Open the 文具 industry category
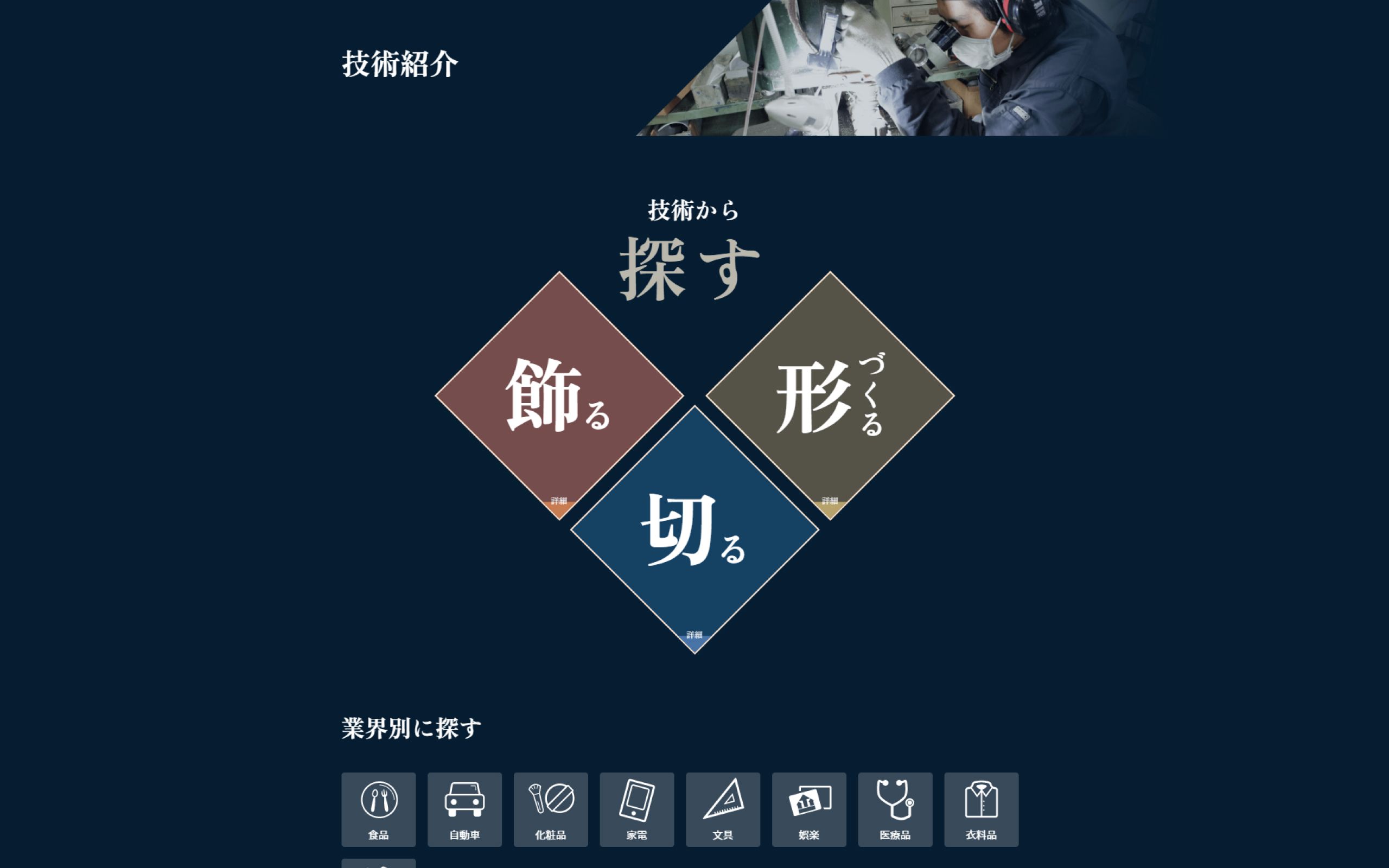 pyautogui.click(x=723, y=809)
